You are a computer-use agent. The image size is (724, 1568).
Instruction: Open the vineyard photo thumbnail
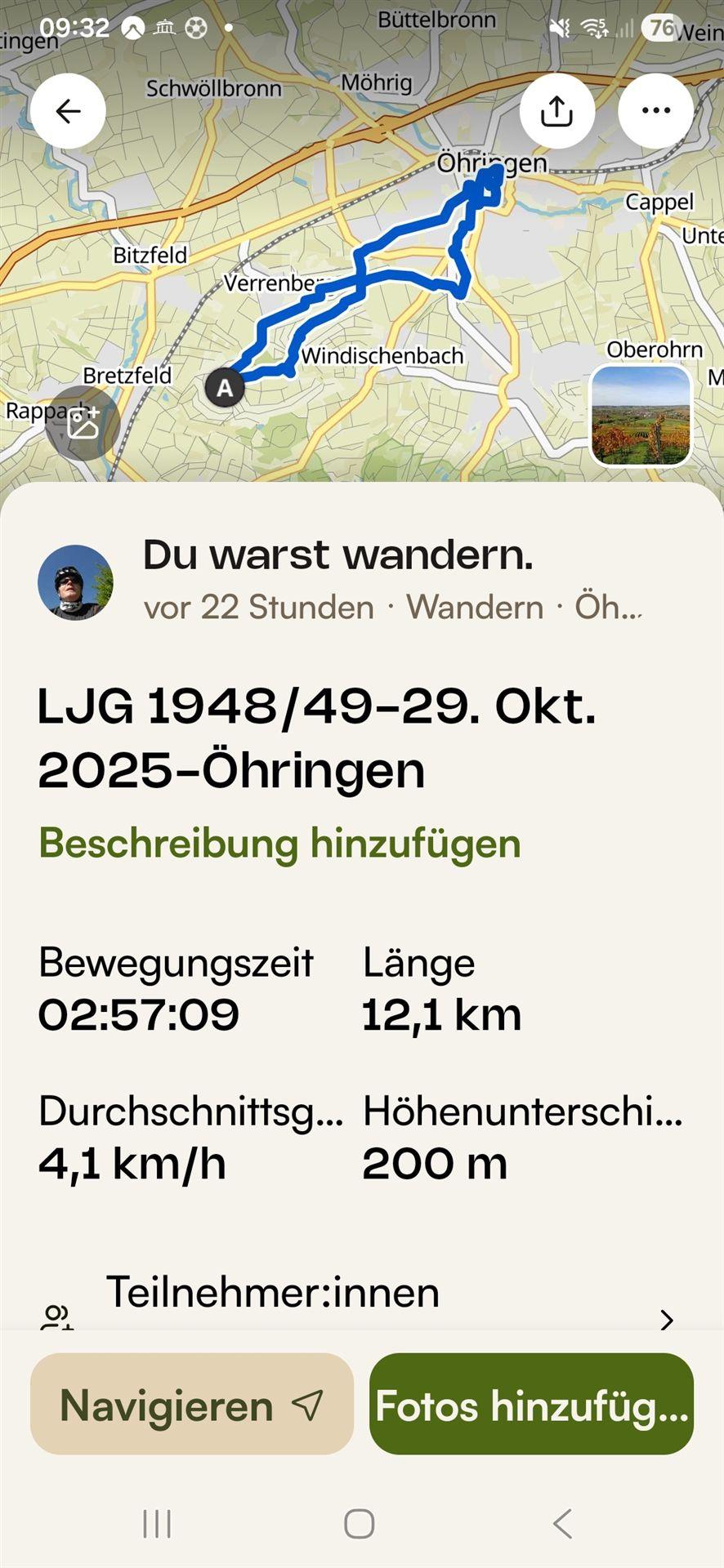pos(641,416)
